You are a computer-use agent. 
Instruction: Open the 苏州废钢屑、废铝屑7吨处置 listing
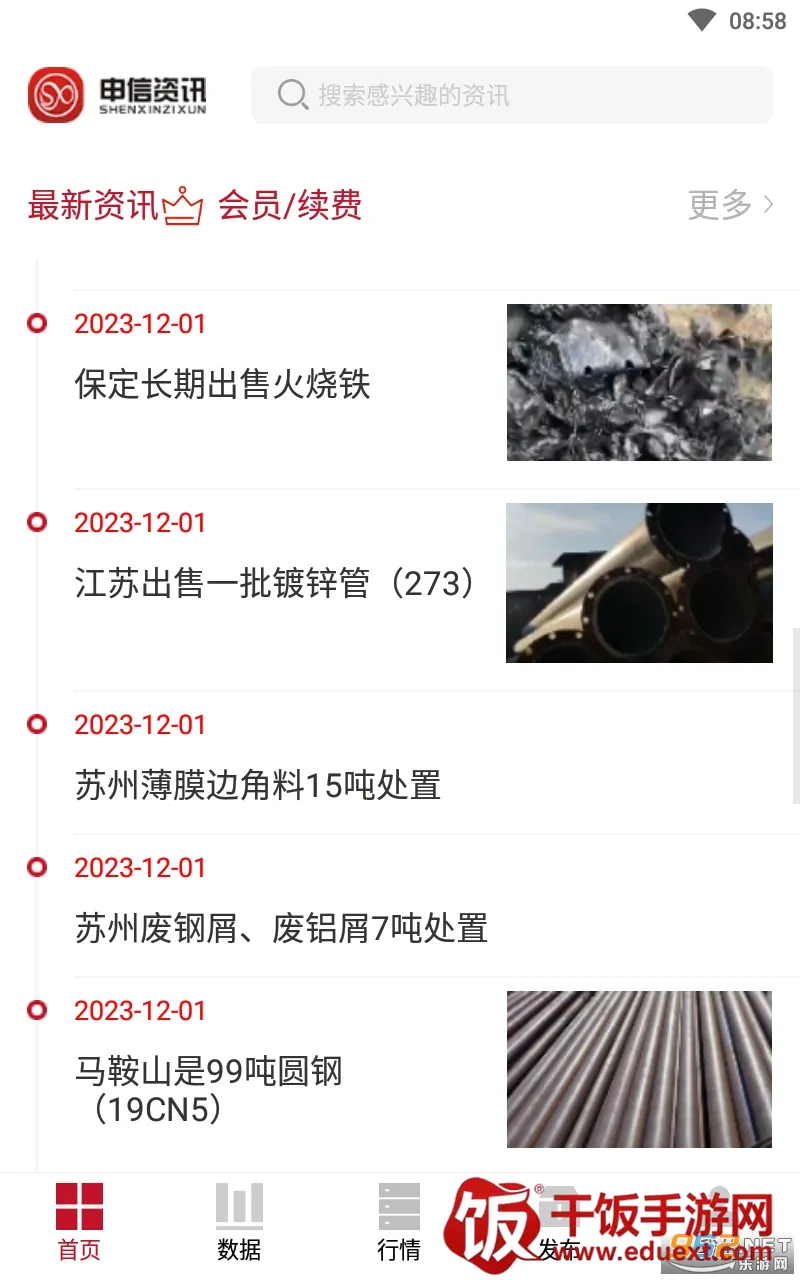[x=281, y=929]
